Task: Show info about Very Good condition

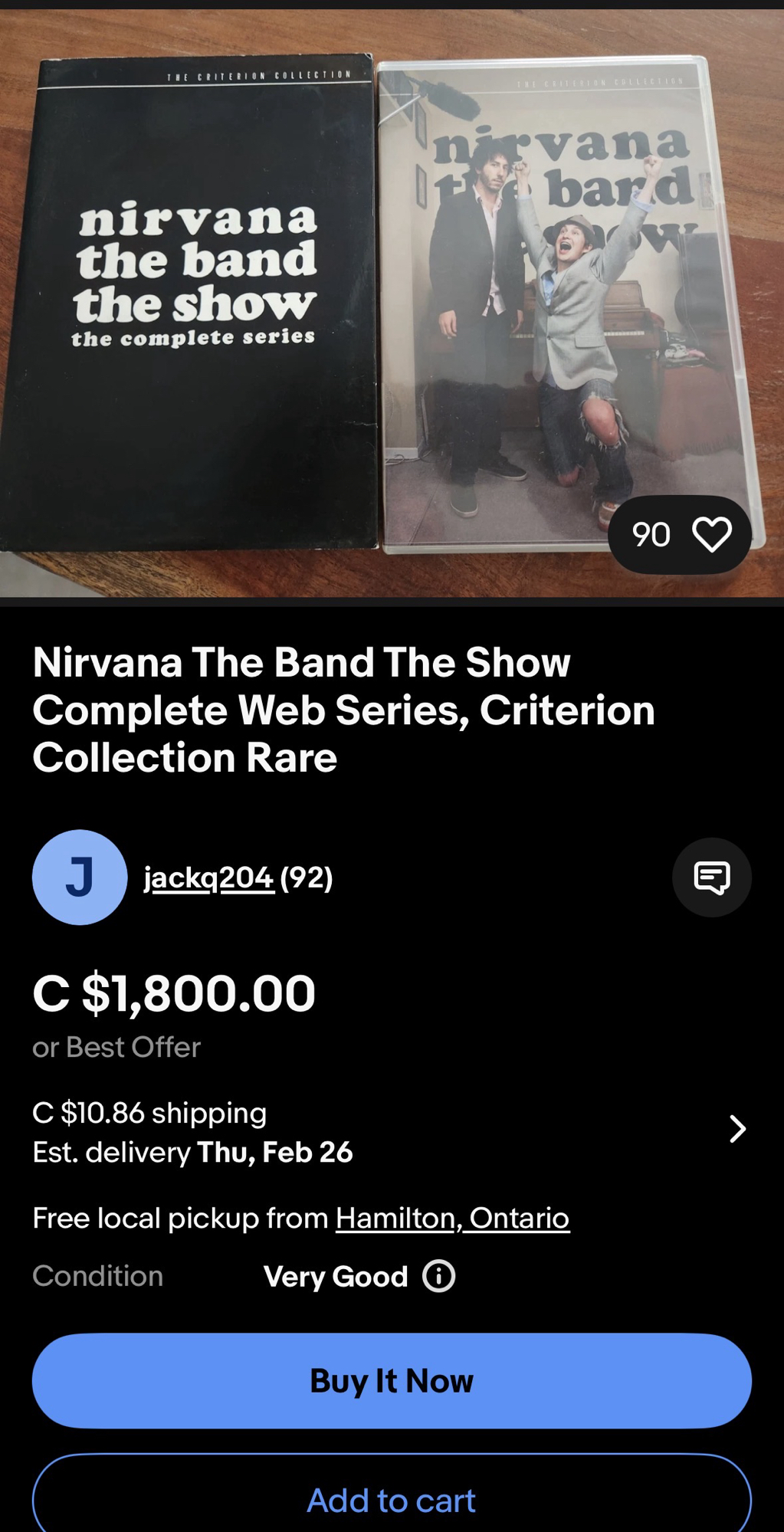Action: (439, 1276)
